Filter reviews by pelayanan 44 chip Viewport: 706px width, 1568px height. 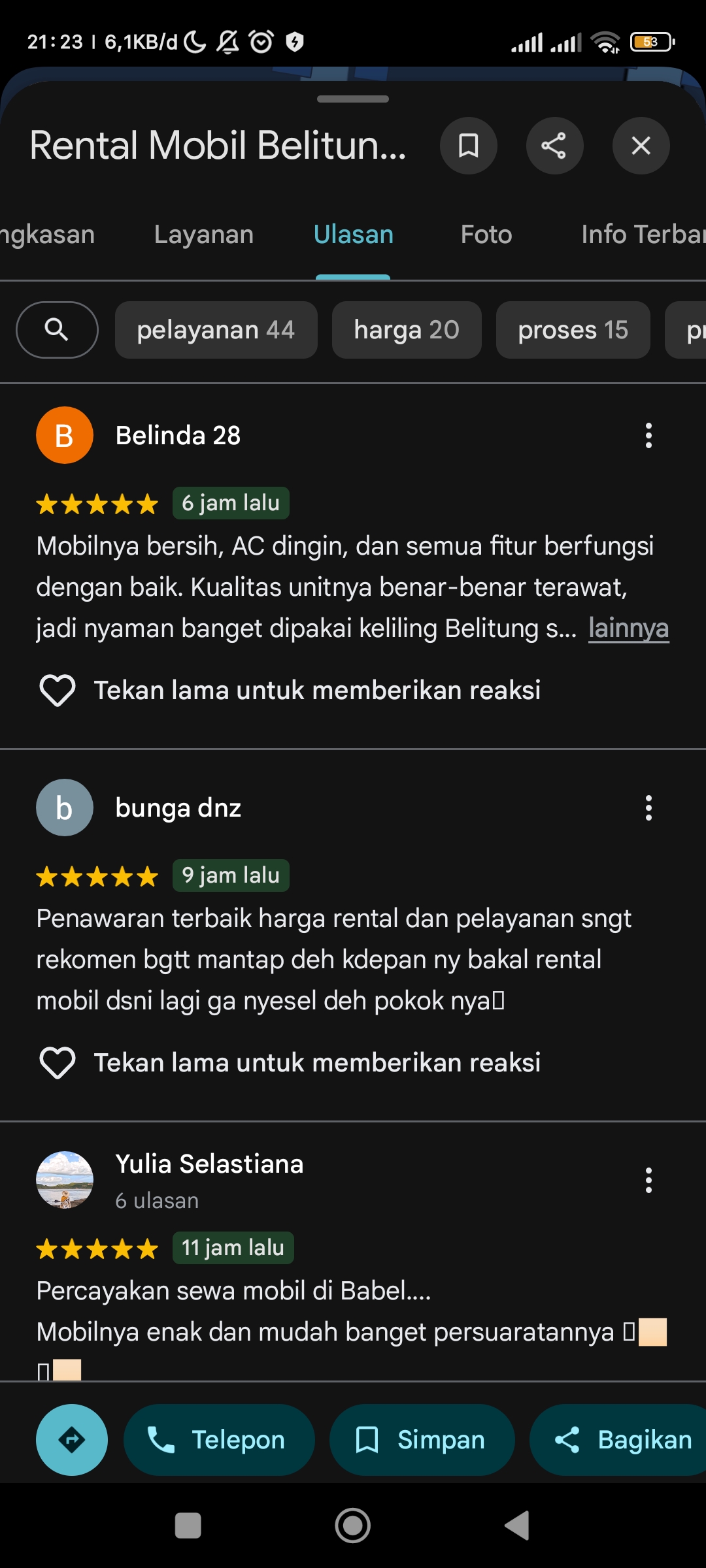pos(216,330)
